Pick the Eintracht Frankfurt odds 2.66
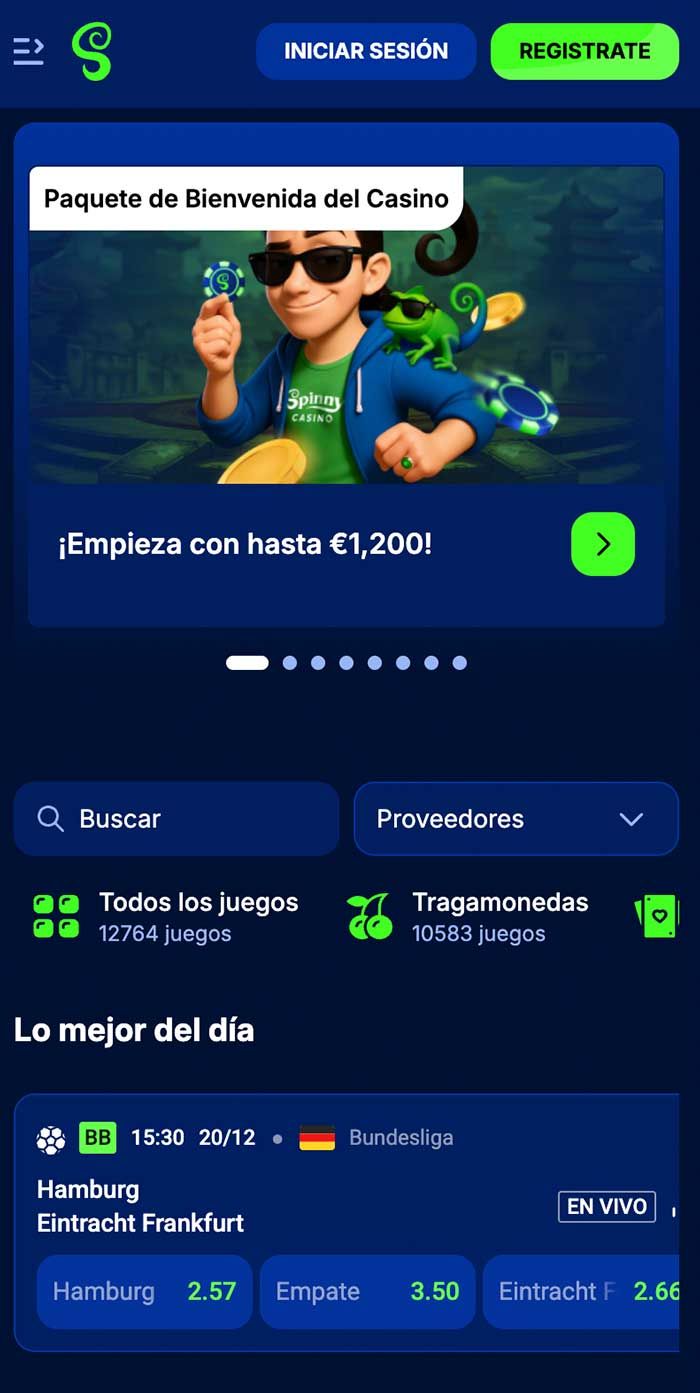This screenshot has height=1393, width=700. (x=588, y=1291)
